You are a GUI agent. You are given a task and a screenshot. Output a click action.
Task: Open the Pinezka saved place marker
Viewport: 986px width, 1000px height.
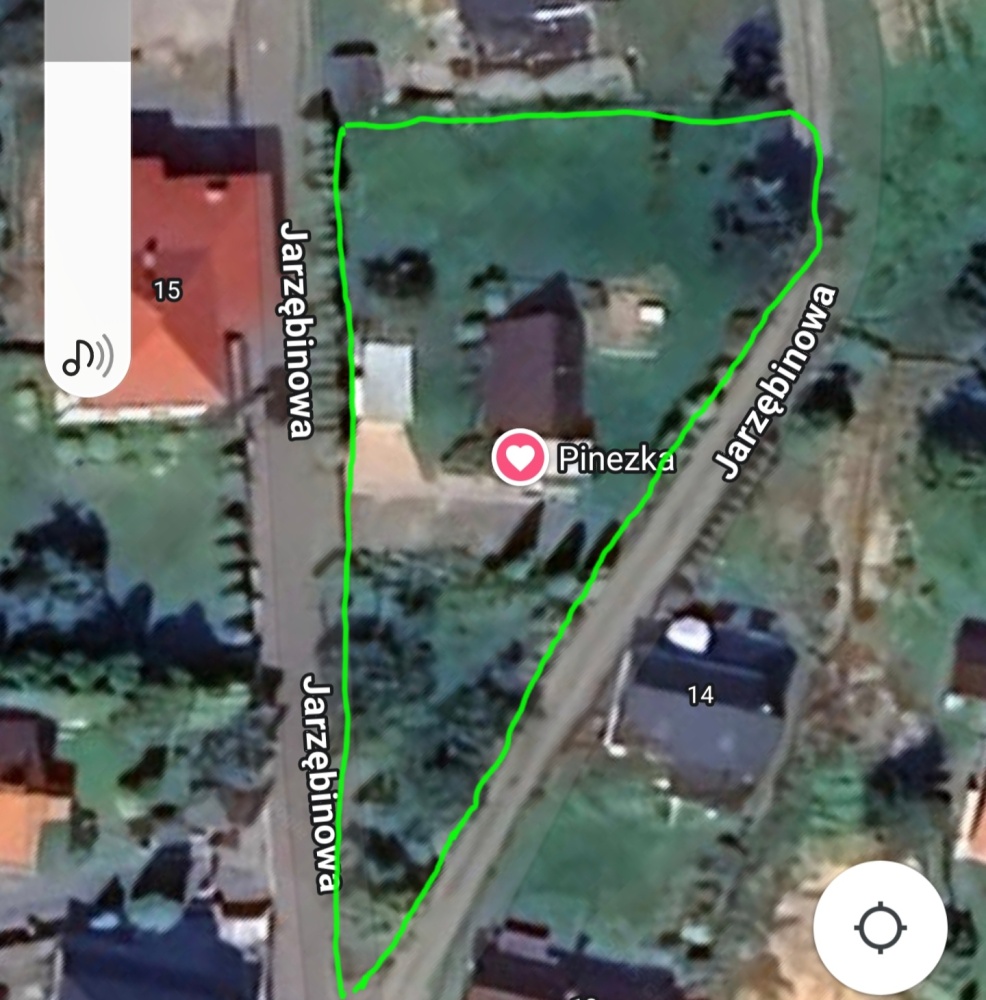click(x=520, y=458)
